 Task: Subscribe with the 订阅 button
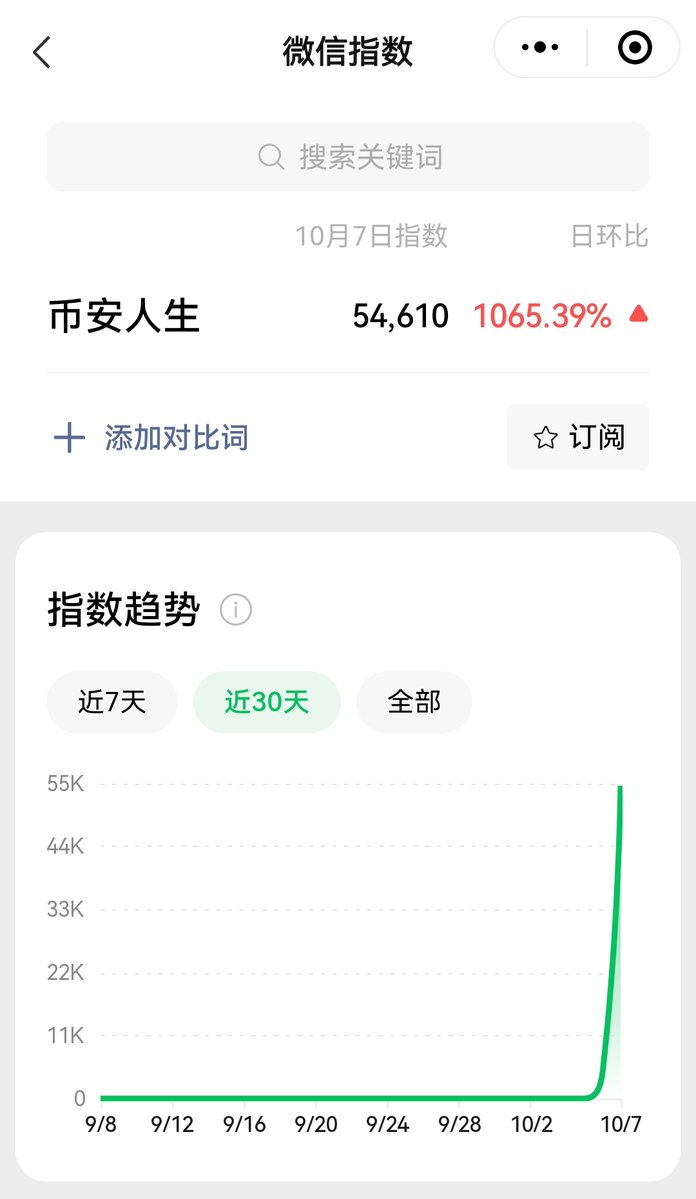point(578,438)
